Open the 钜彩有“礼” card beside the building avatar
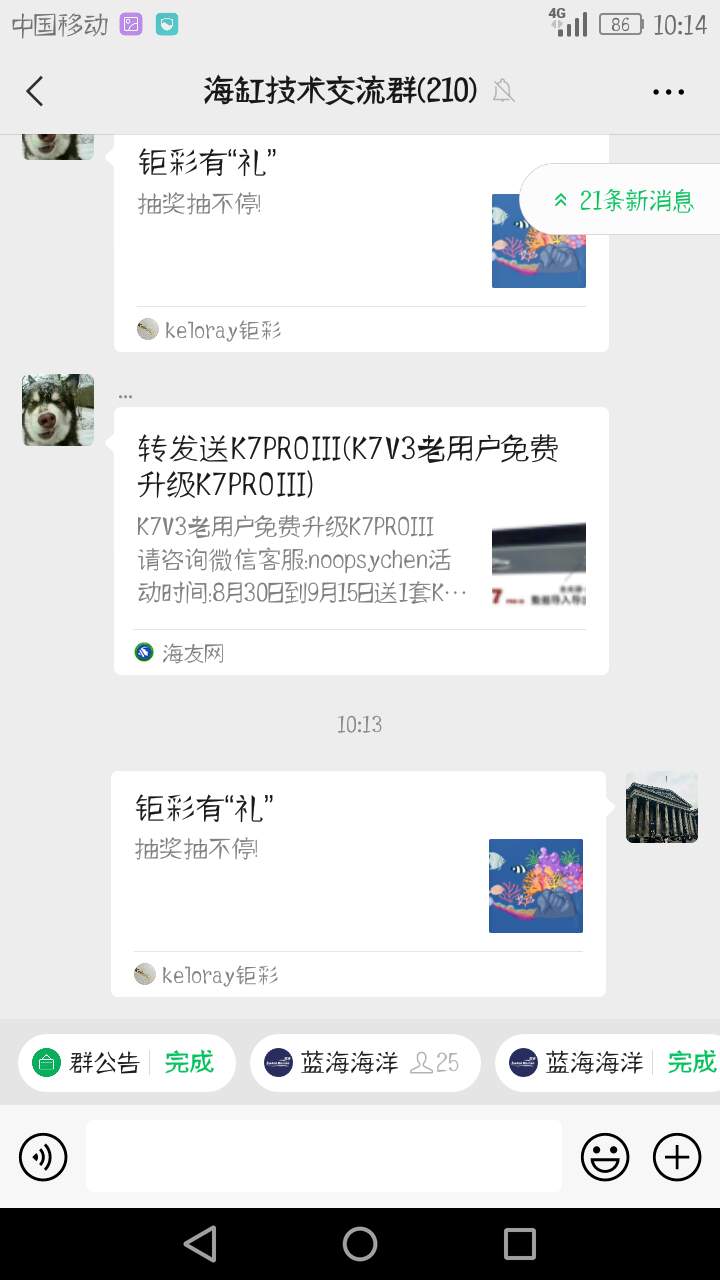 (358, 883)
